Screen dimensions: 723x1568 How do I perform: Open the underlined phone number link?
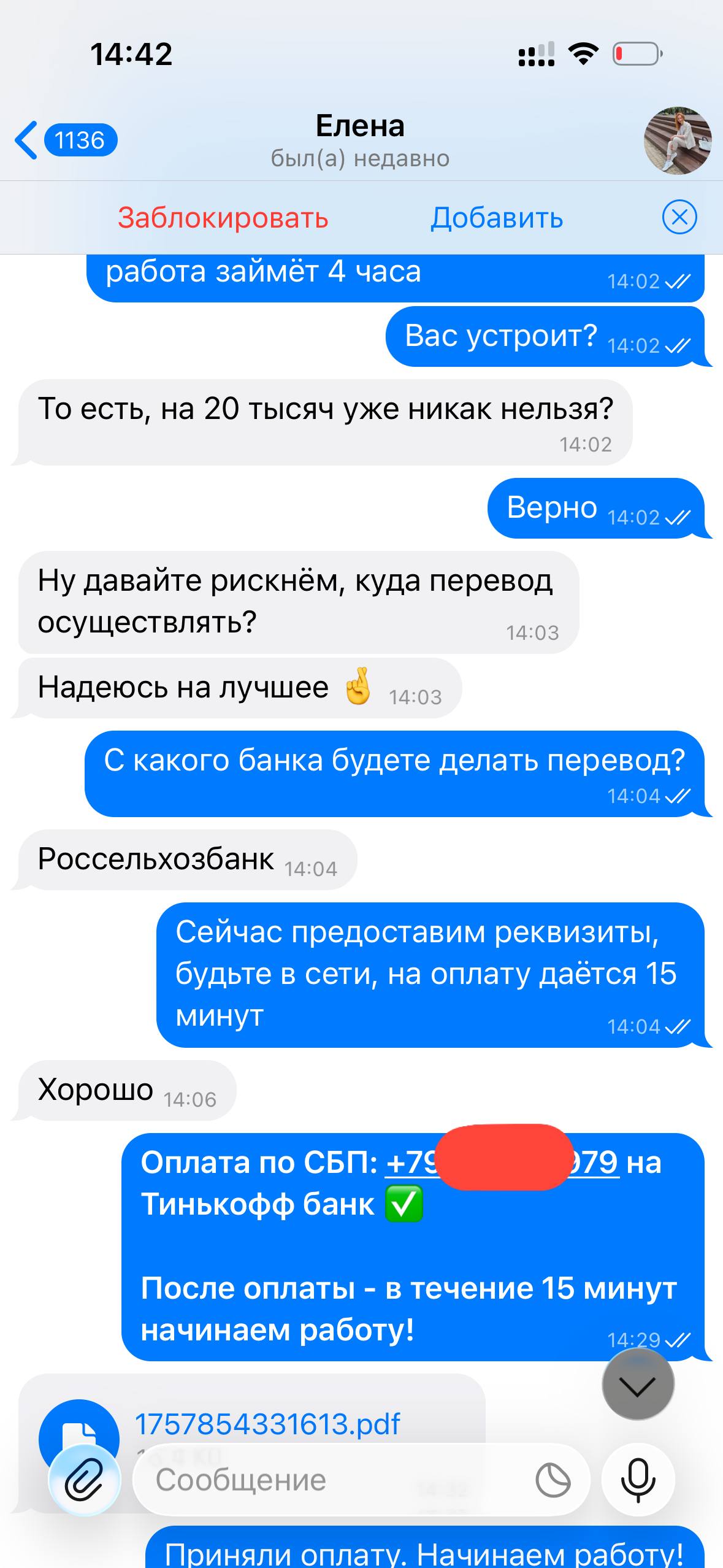410,1163
